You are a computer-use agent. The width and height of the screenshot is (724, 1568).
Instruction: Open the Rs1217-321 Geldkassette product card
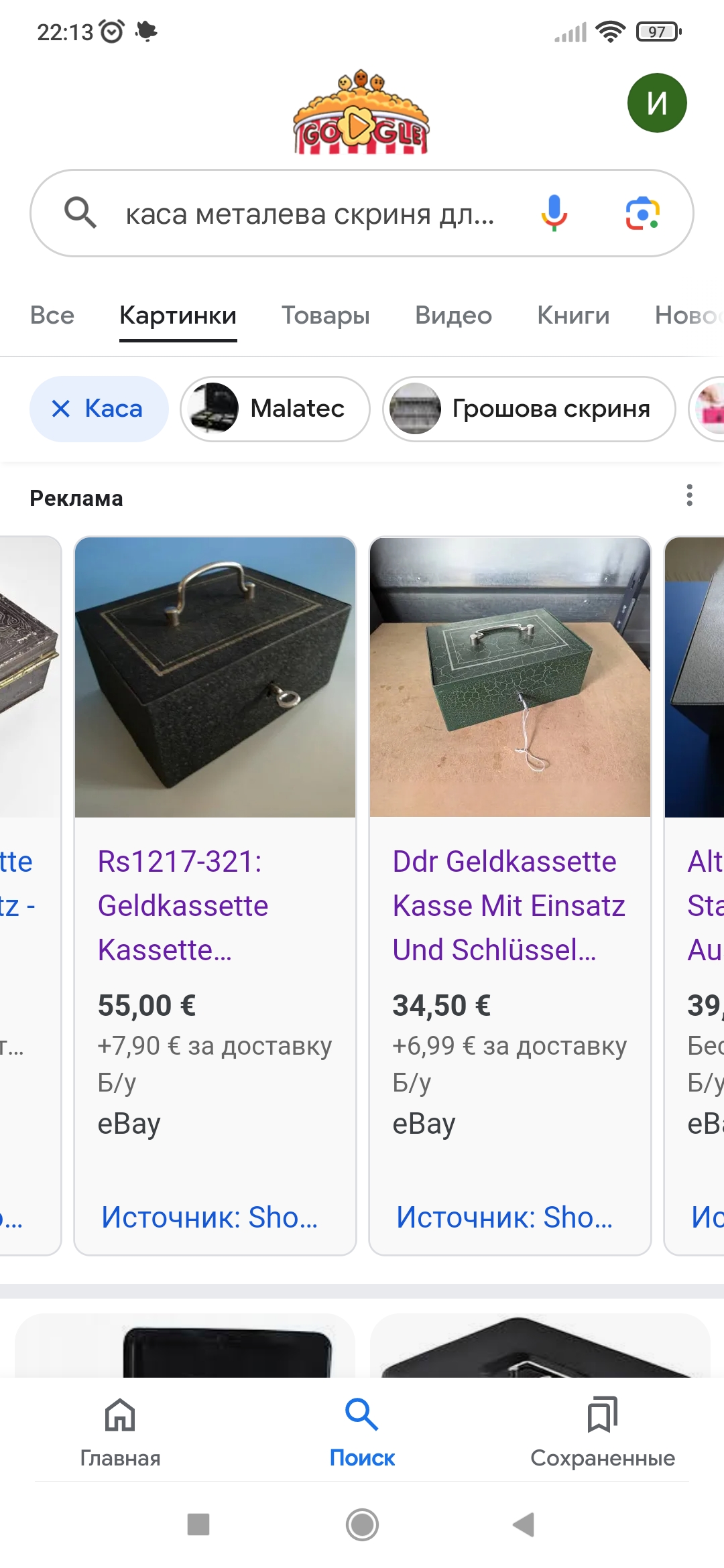tap(215, 905)
